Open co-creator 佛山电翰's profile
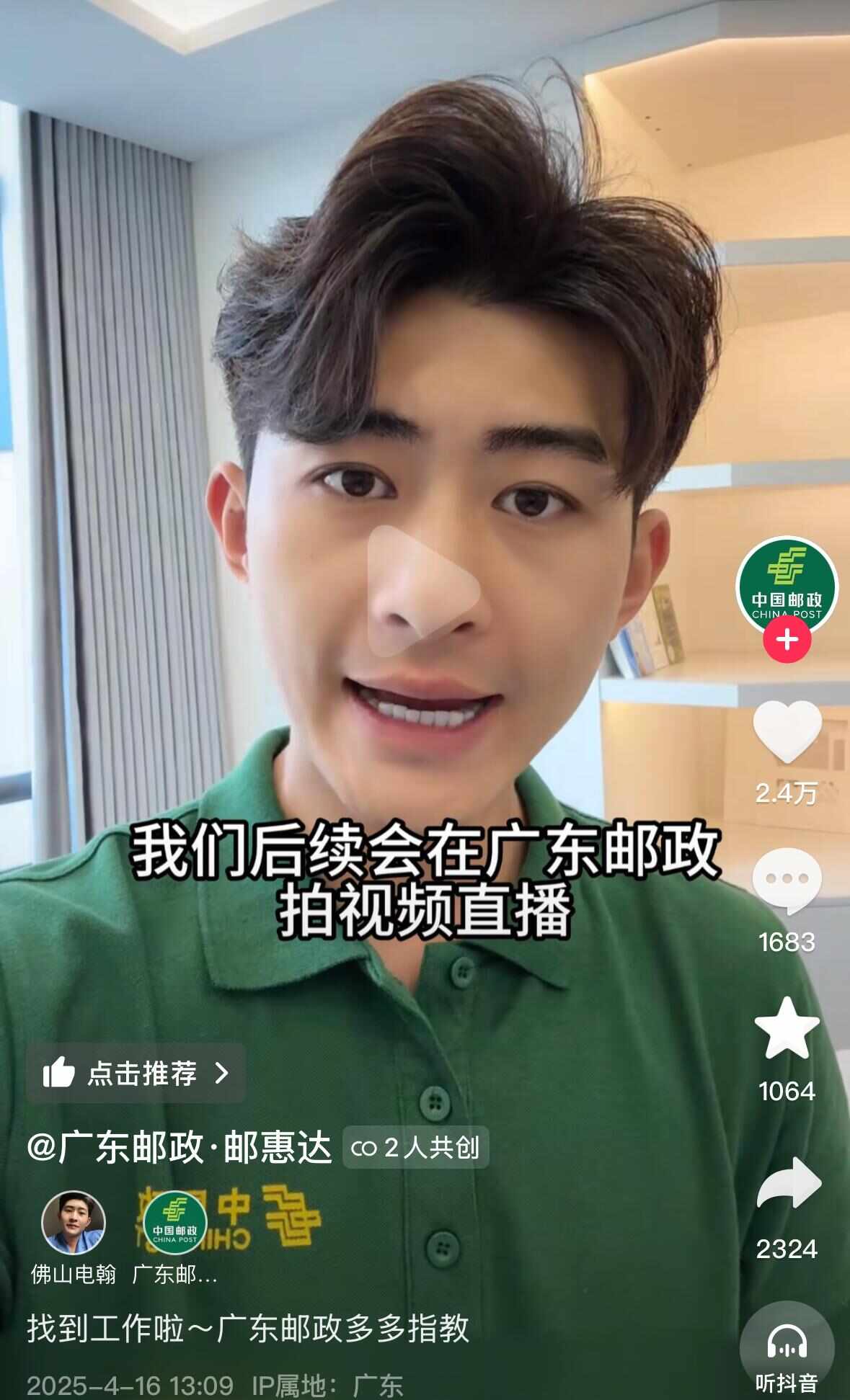This screenshot has width=850, height=1400. pyautogui.click(x=74, y=1224)
